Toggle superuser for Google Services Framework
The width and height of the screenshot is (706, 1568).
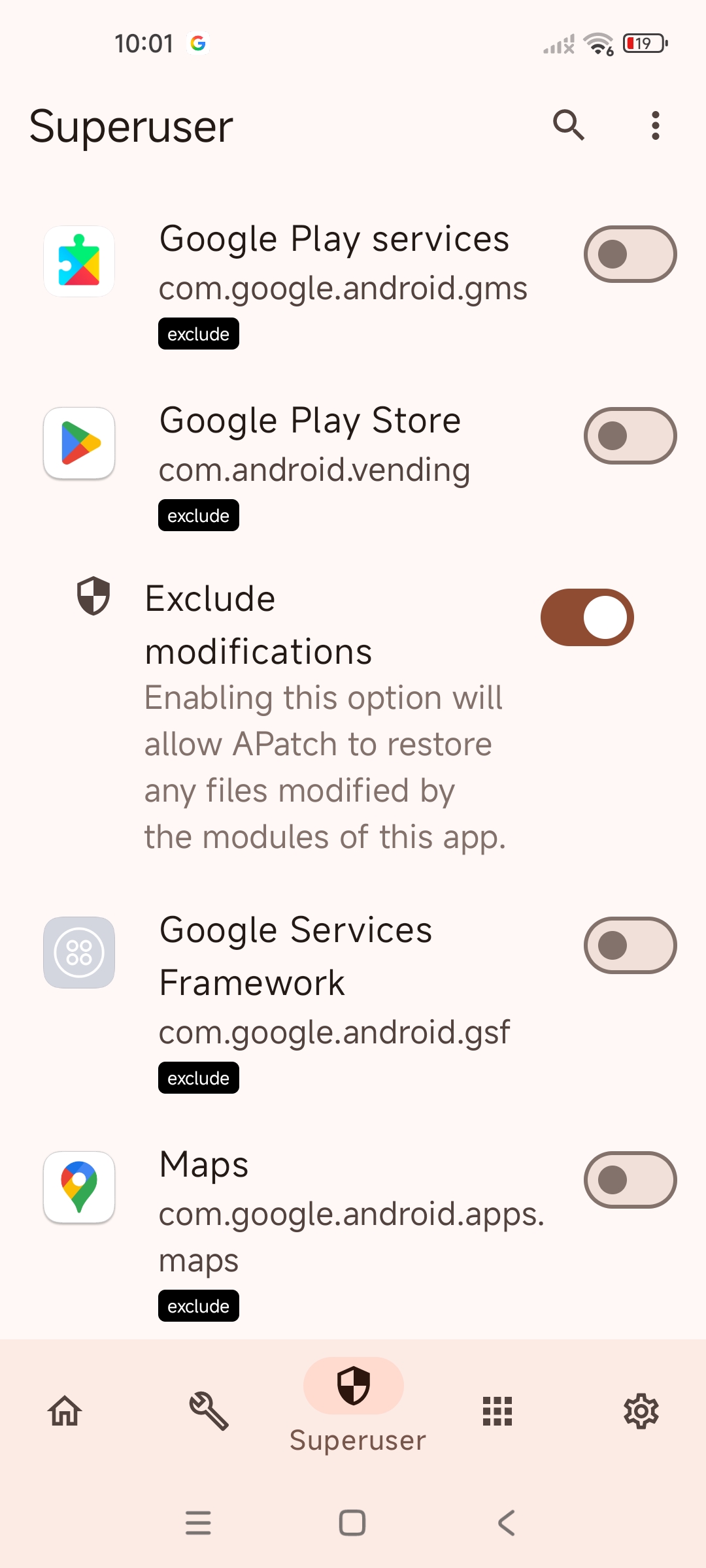point(630,945)
